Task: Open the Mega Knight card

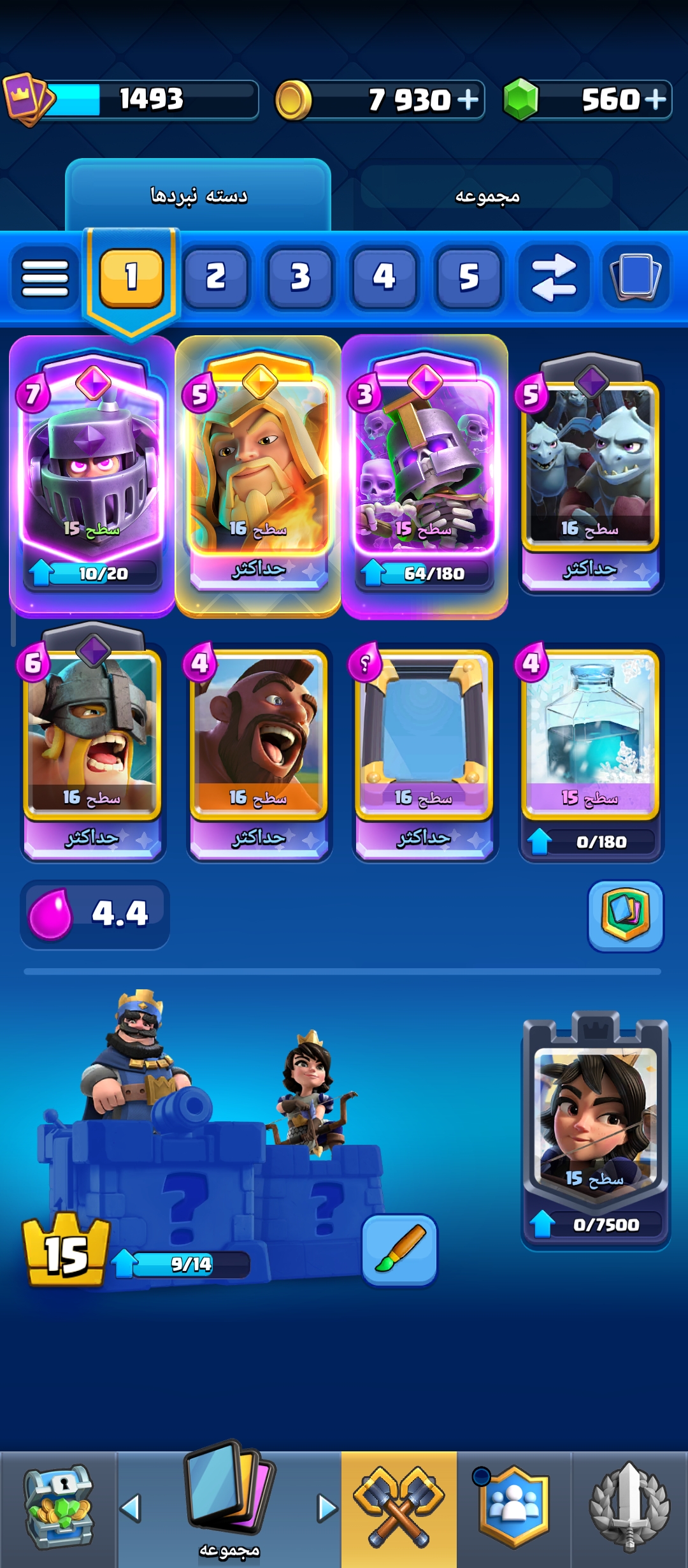Action: tap(92, 475)
